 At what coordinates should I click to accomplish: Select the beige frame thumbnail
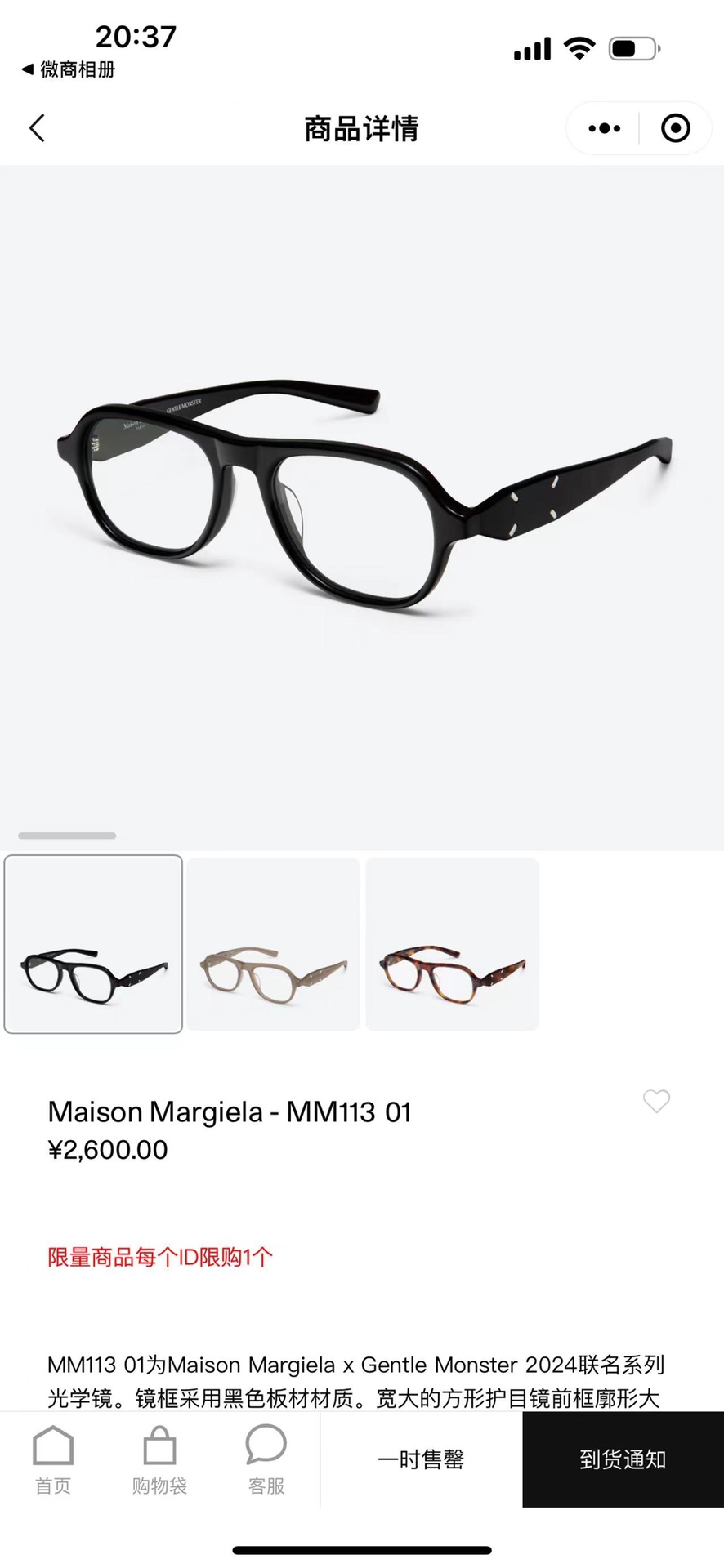coord(273,943)
